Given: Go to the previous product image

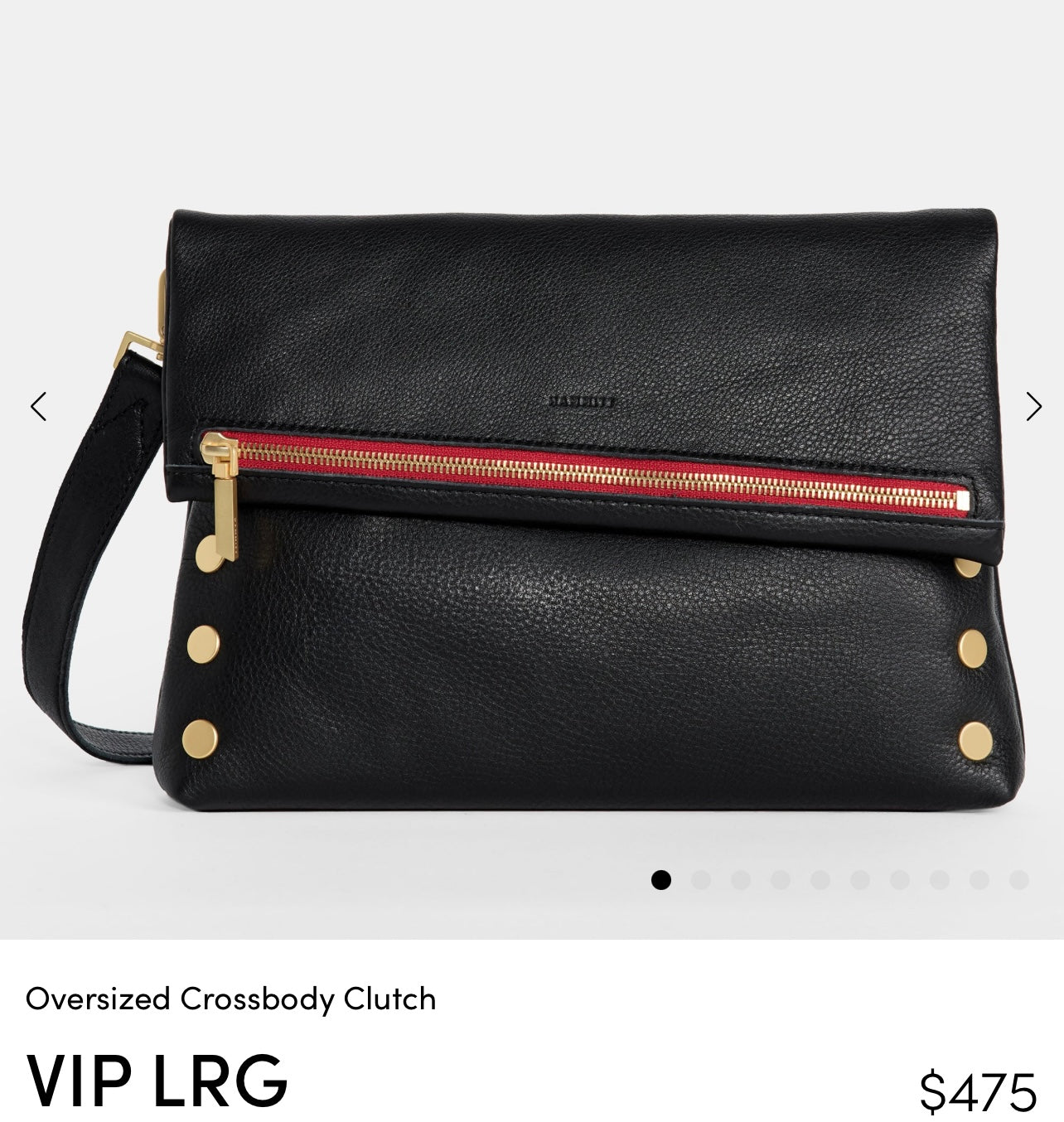Looking at the screenshot, I should (x=38, y=407).
